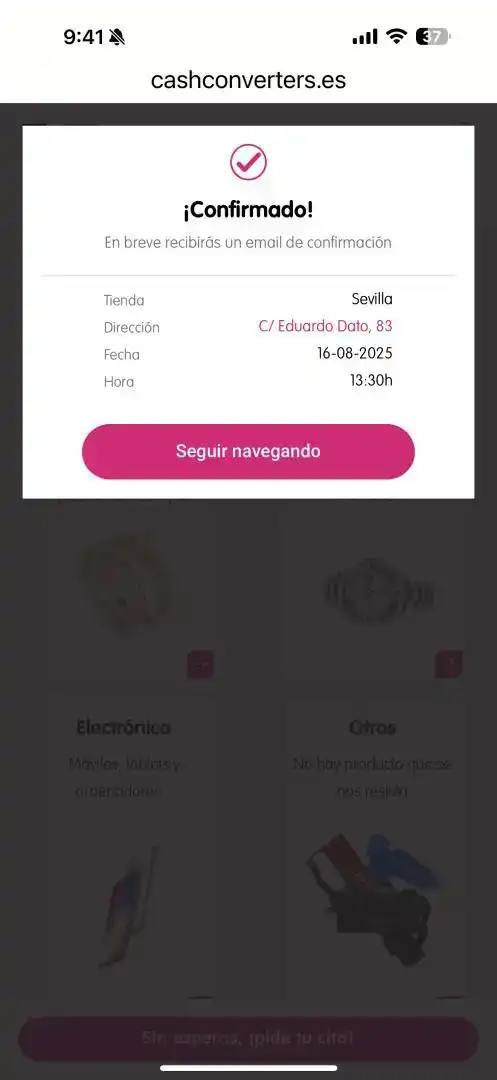Tap the Seguir navegando button
The image size is (497, 1080).
point(248,452)
